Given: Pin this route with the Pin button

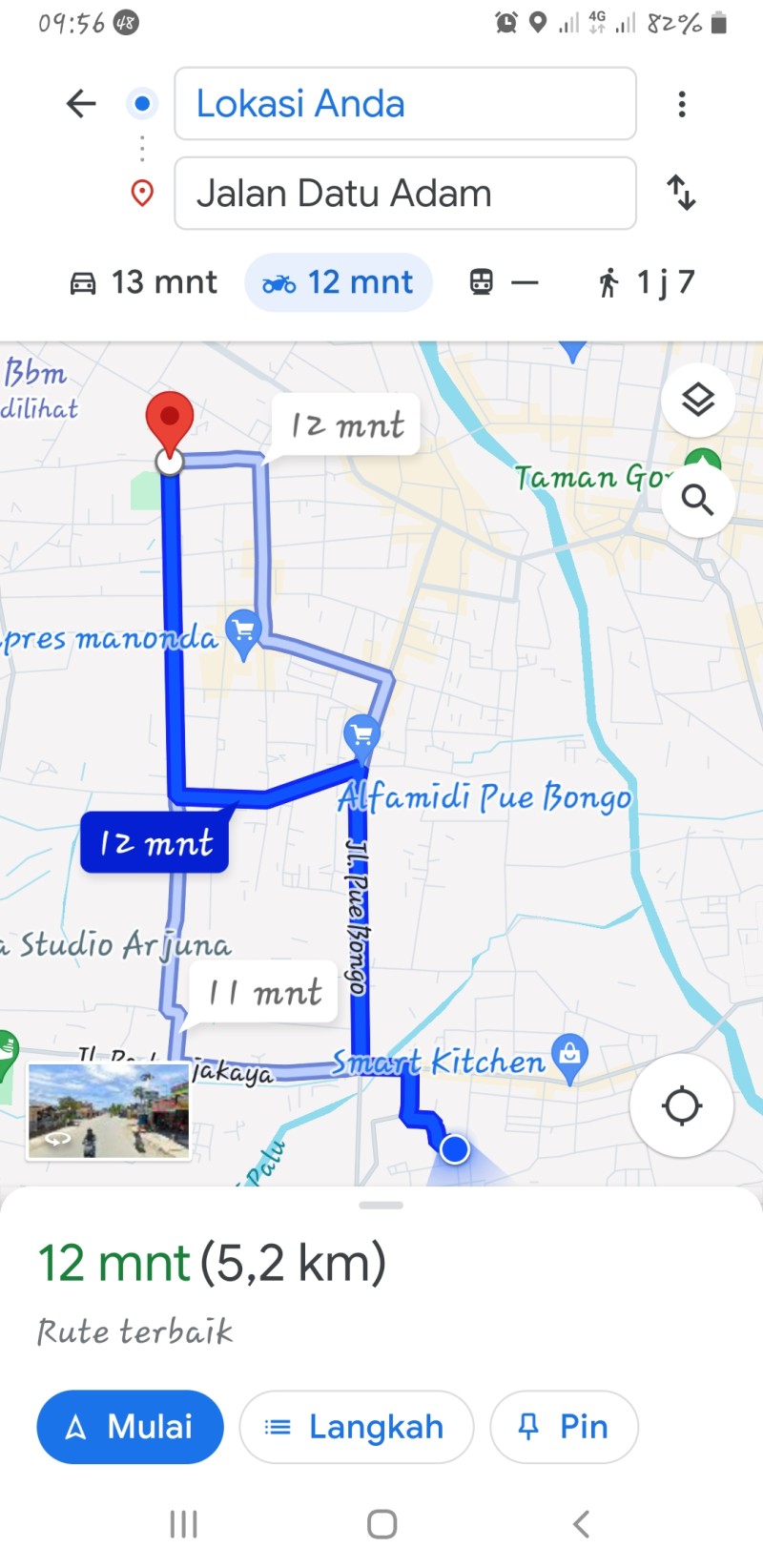Looking at the screenshot, I should coord(564,1427).
